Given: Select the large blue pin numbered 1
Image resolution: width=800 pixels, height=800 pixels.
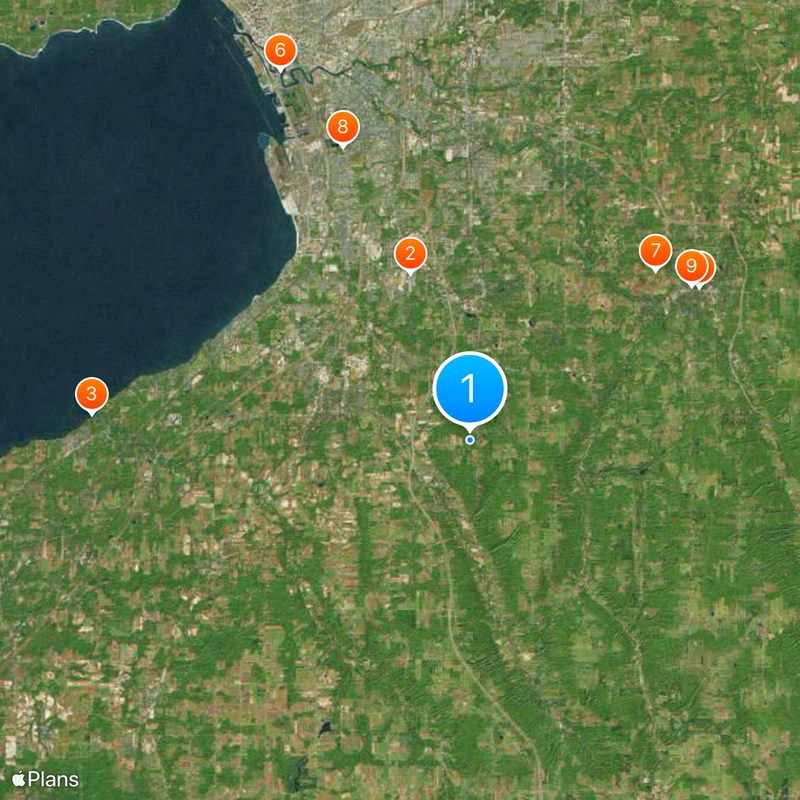Looking at the screenshot, I should point(470,388).
